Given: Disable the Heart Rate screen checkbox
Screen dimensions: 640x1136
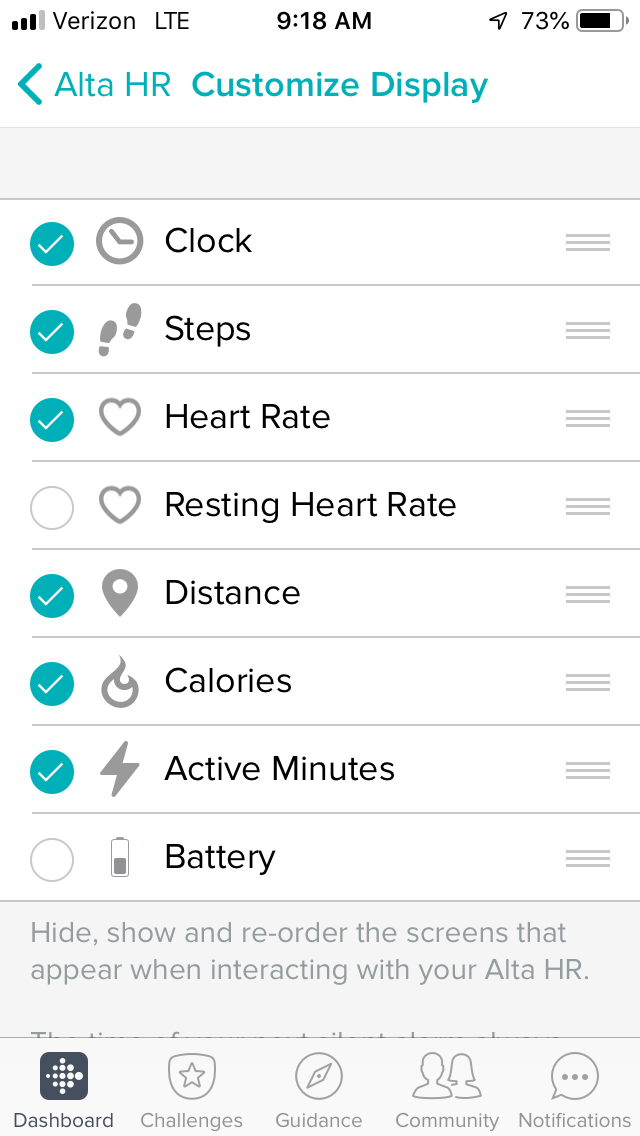Looking at the screenshot, I should 52,419.
